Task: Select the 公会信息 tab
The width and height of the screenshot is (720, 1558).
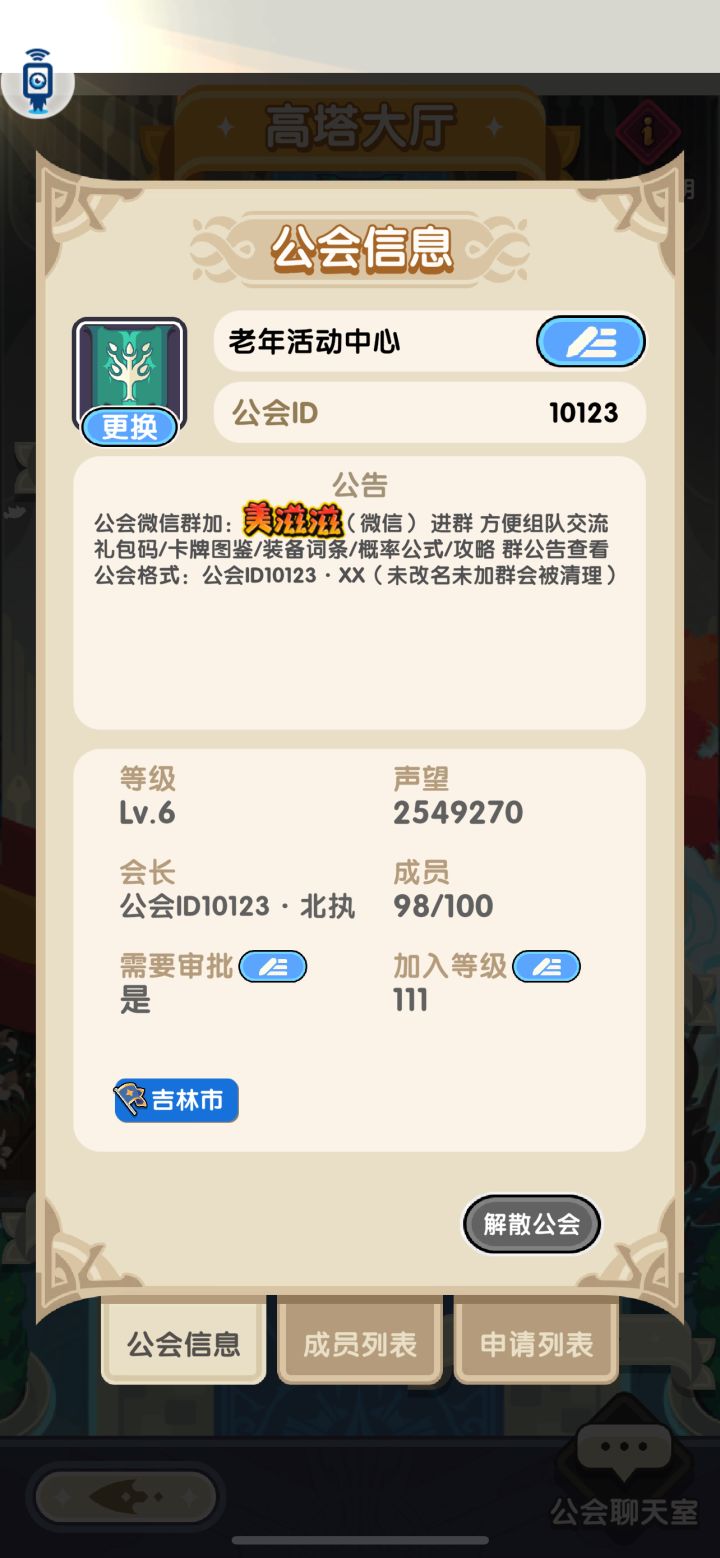Action: click(x=183, y=1343)
